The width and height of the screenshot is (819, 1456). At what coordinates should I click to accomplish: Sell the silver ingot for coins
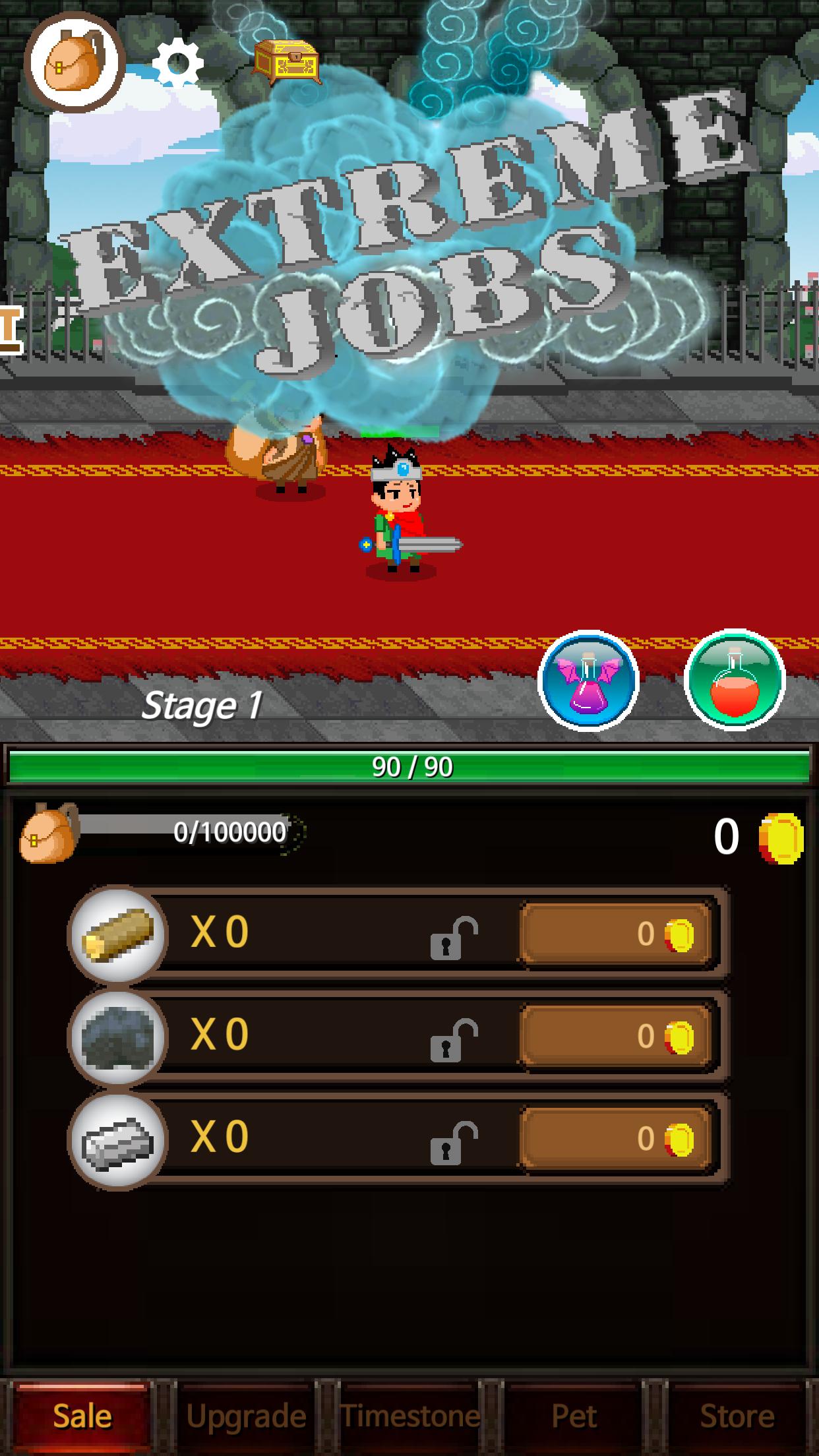617,1139
